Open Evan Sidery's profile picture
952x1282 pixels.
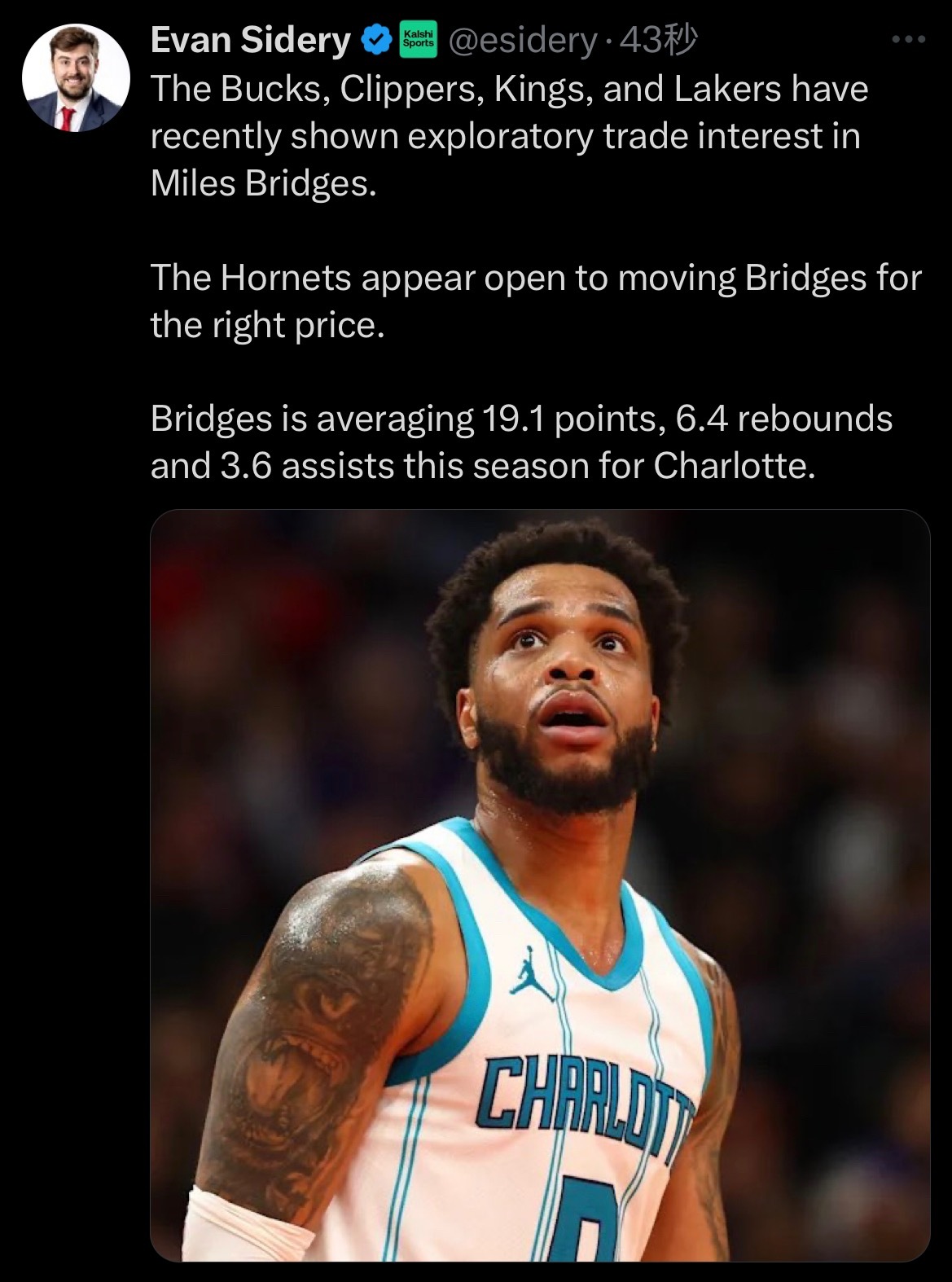tap(76, 78)
